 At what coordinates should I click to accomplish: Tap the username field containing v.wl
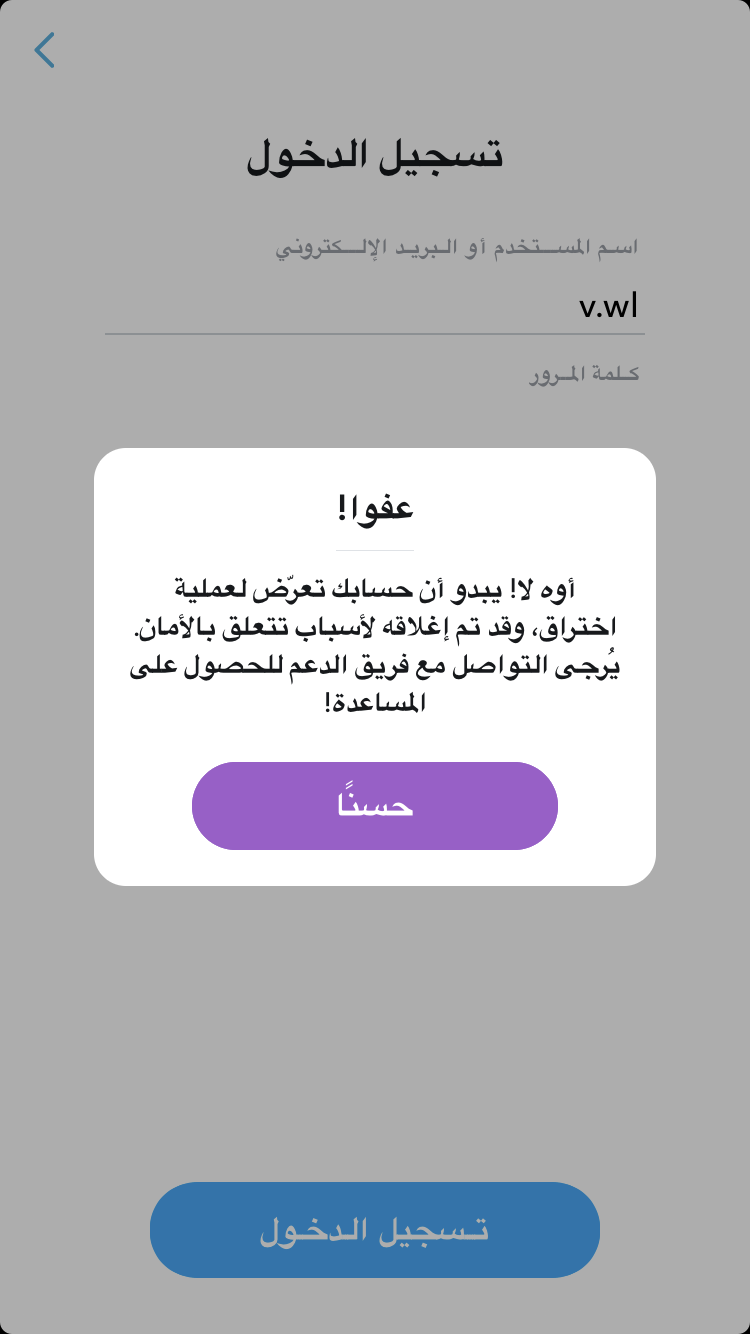click(375, 306)
